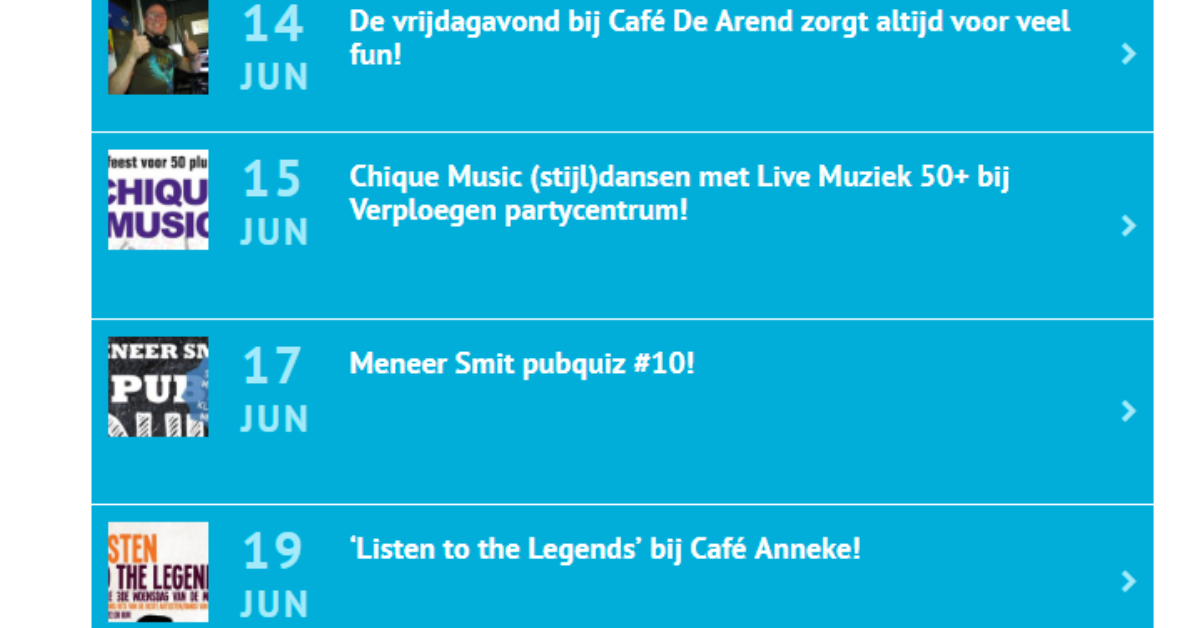Open Meneer Smit pubquiz #10 event
The width and height of the screenshot is (1199, 628).
[521, 364]
